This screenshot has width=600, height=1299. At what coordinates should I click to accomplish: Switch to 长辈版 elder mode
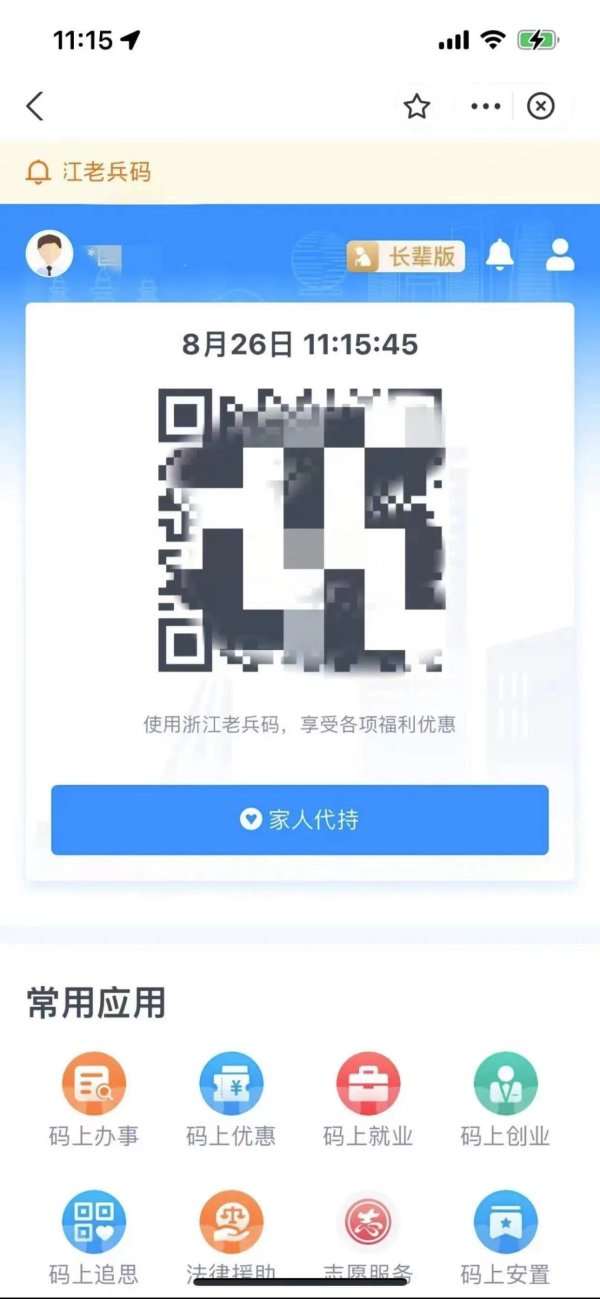[x=405, y=256]
